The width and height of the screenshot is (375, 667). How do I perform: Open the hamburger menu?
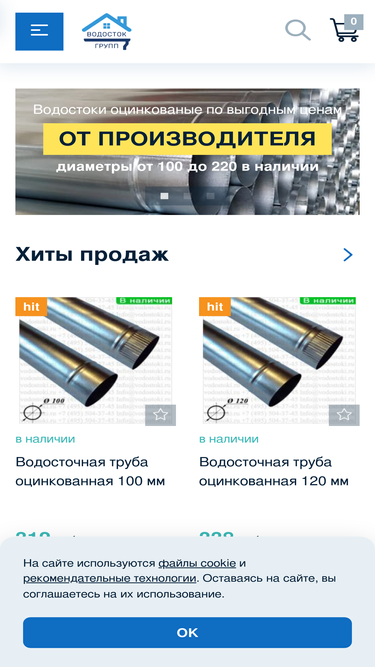(x=39, y=31)
